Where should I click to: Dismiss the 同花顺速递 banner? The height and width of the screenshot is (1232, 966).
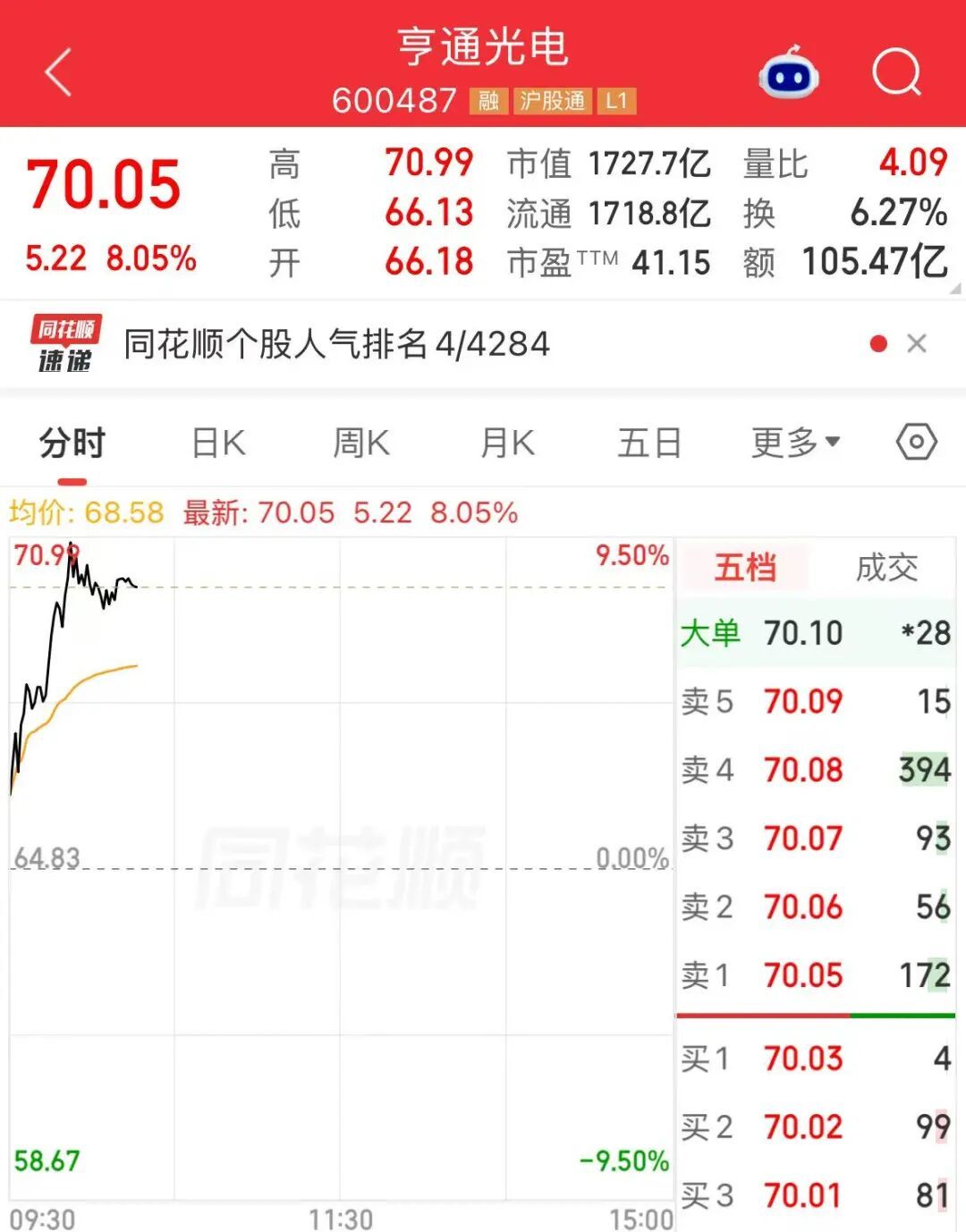917,344
